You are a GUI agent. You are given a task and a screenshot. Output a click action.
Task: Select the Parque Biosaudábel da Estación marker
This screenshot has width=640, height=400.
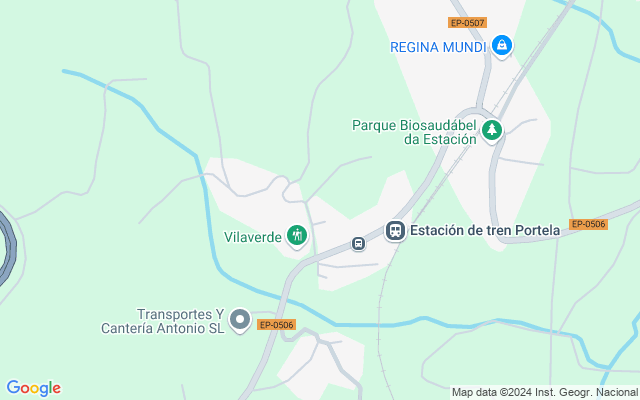coord(491,131)
